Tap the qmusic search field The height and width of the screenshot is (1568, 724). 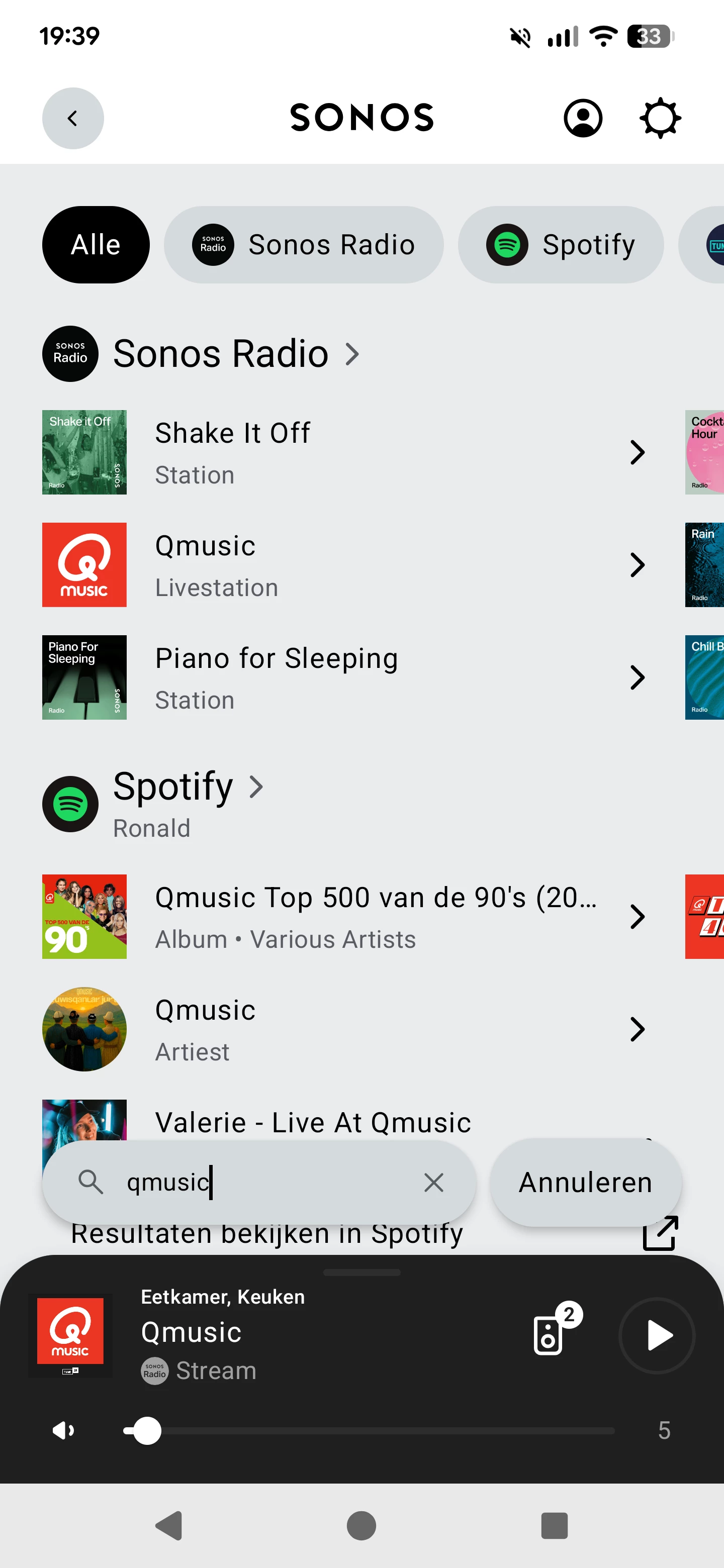pos(256,1182)
